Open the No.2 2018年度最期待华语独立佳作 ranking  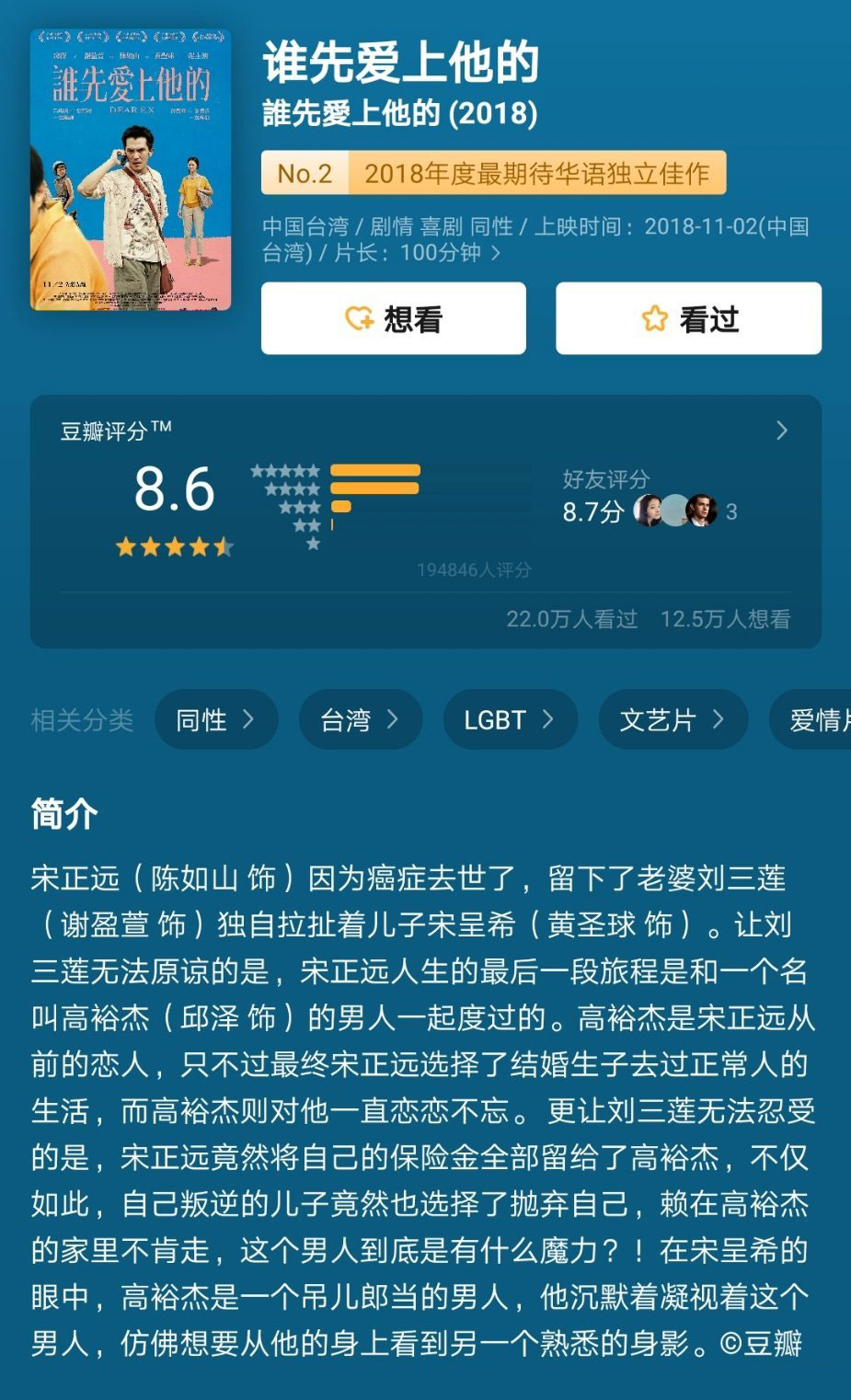click(x=493, y=173)
